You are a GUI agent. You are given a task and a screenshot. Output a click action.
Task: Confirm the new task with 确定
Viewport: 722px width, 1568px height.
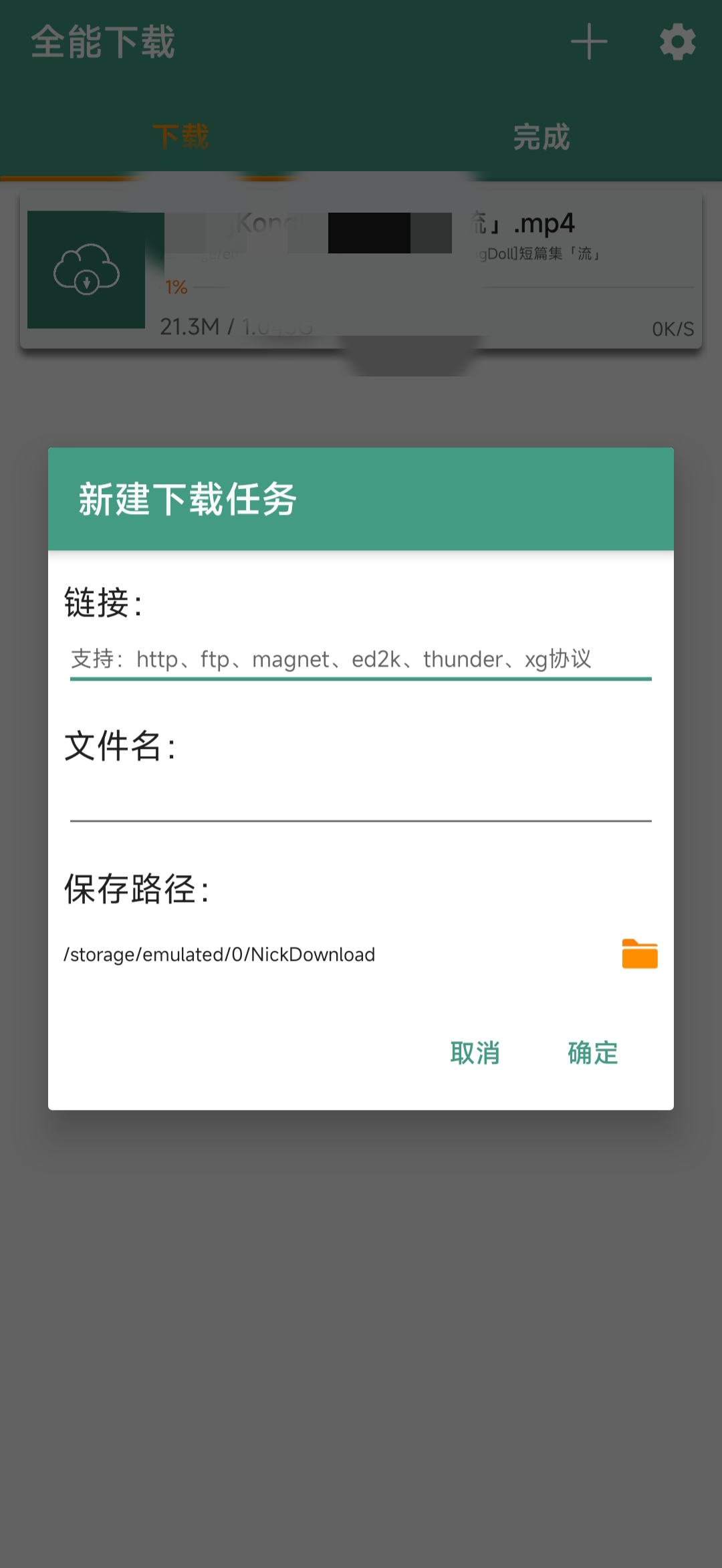(x=592, y=1053)
